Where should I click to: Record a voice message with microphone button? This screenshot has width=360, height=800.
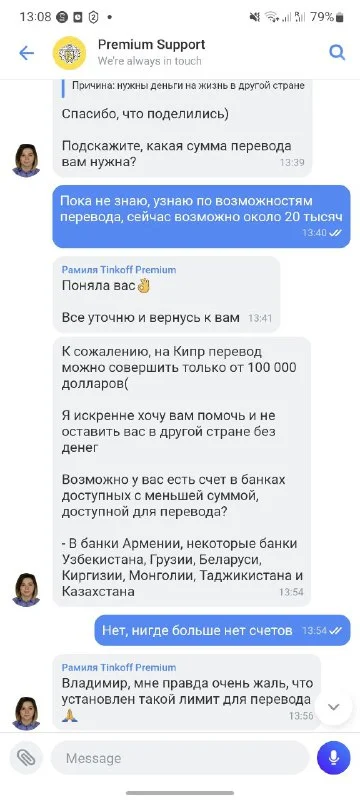(x=333, y=758)
